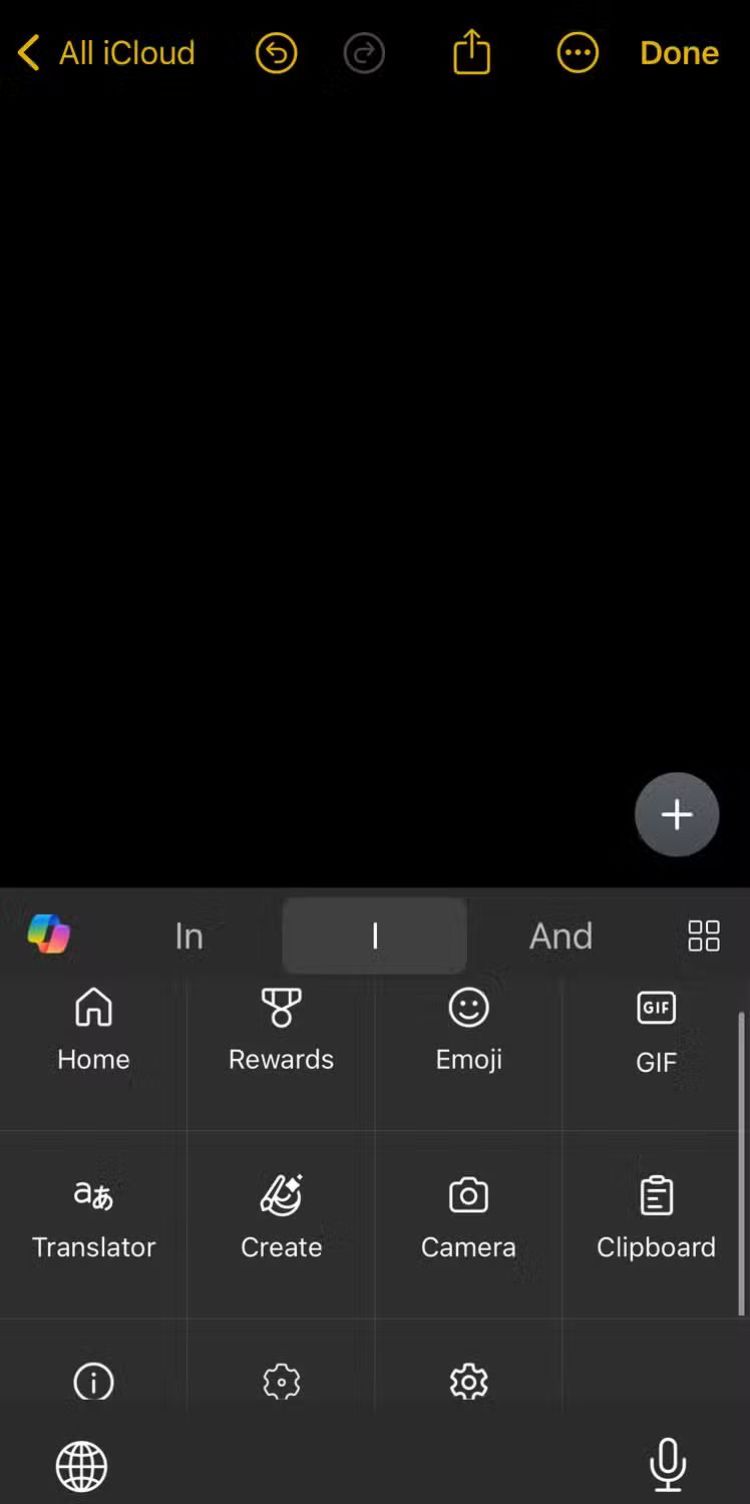Open the GIF panel
The width and height of the screenshot is (750, 1504).
click(656, 1030)
